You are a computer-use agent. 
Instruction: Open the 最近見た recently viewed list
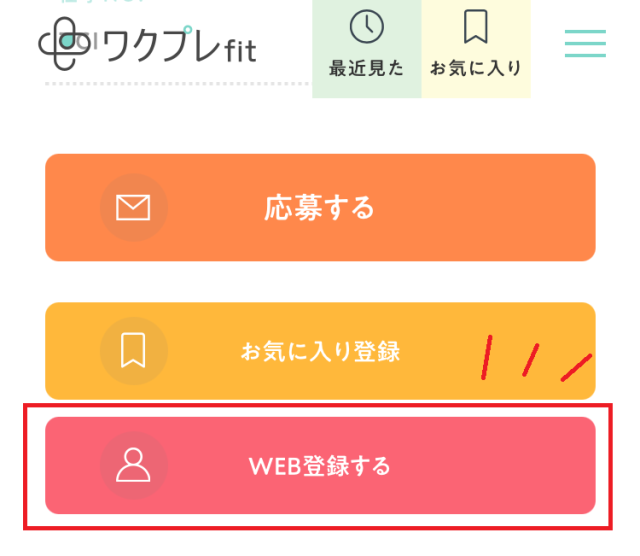coord(366,48)
